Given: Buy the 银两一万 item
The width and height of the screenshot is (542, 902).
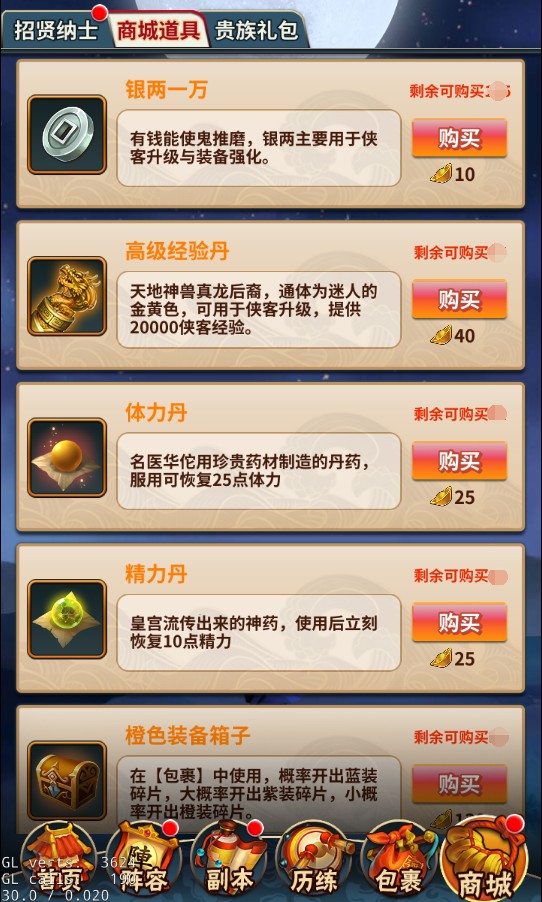Looking at the screenshot, I should pos(459,138).
